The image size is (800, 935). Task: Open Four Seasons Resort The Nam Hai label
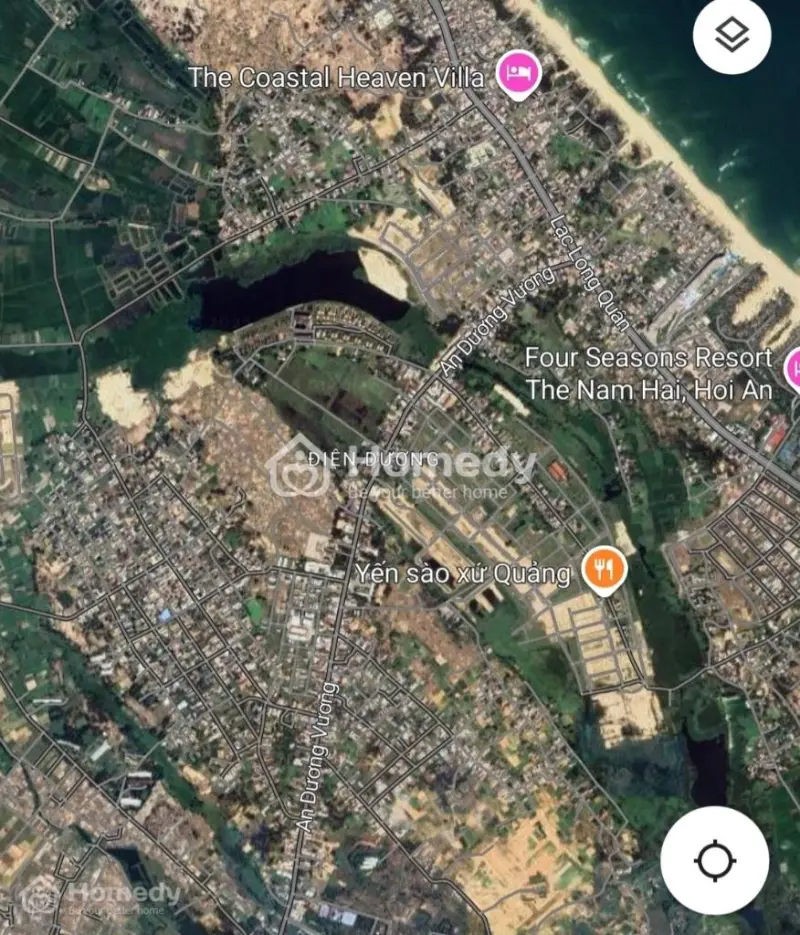[x=648, y=372]
